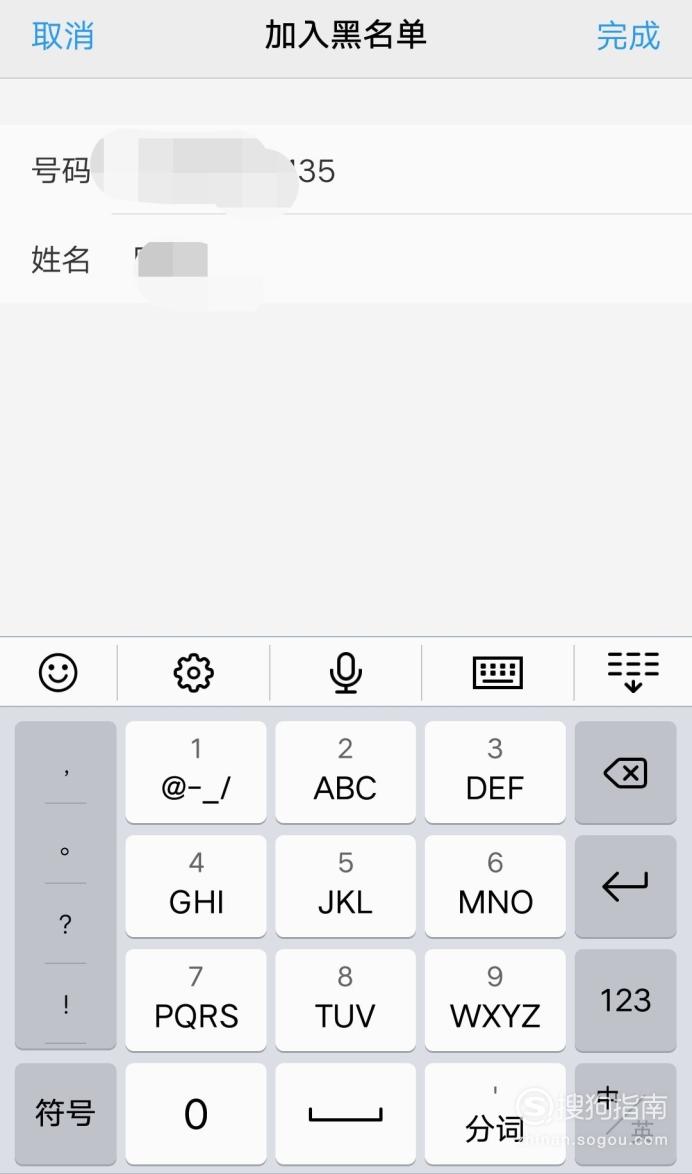Viewport: 692px width, 1174px height.
Task: Focus the 姓名 name field
Action: [x=346, y=259]
